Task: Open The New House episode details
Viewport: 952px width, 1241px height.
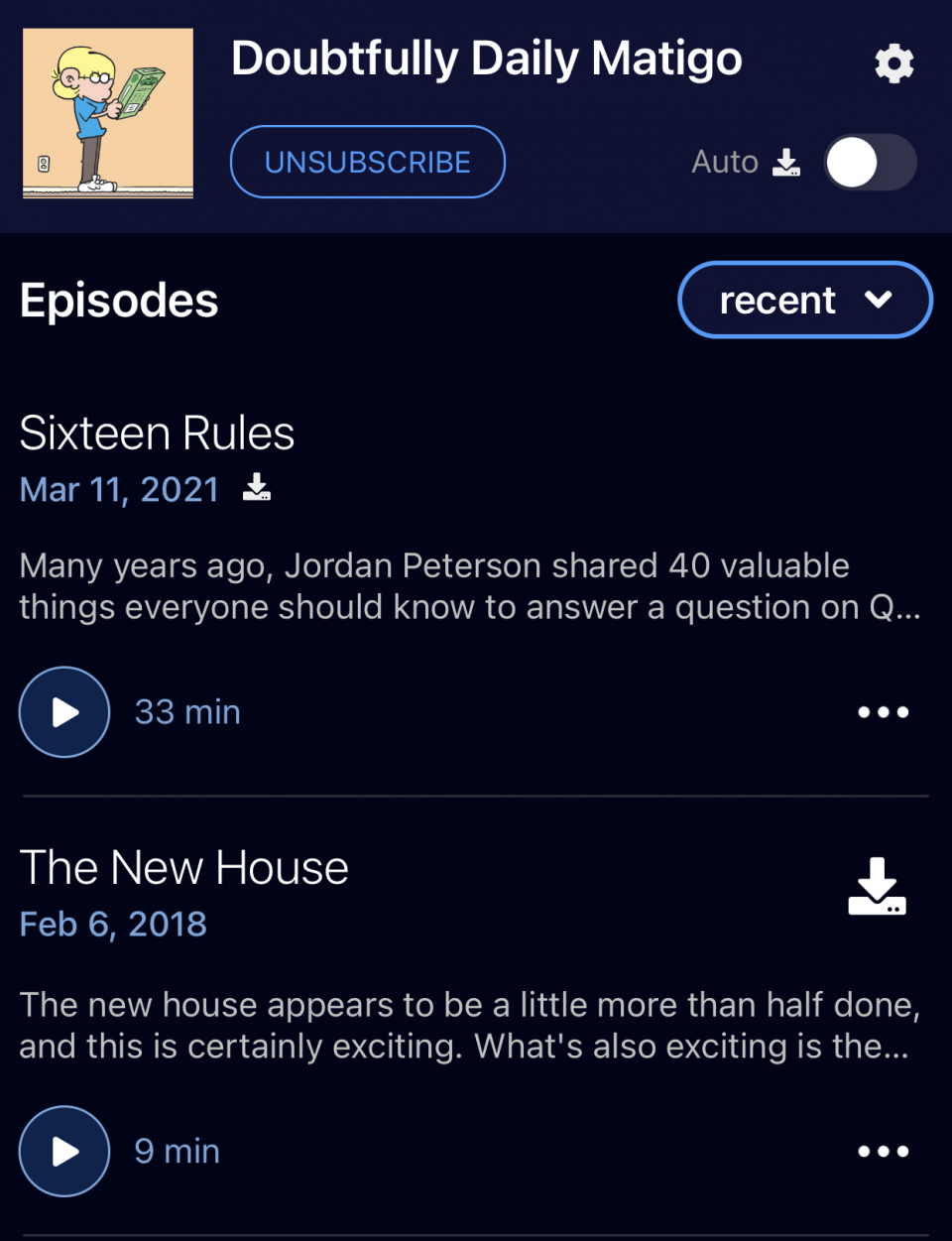Action: pyautogui.click(x=183, y=868)
